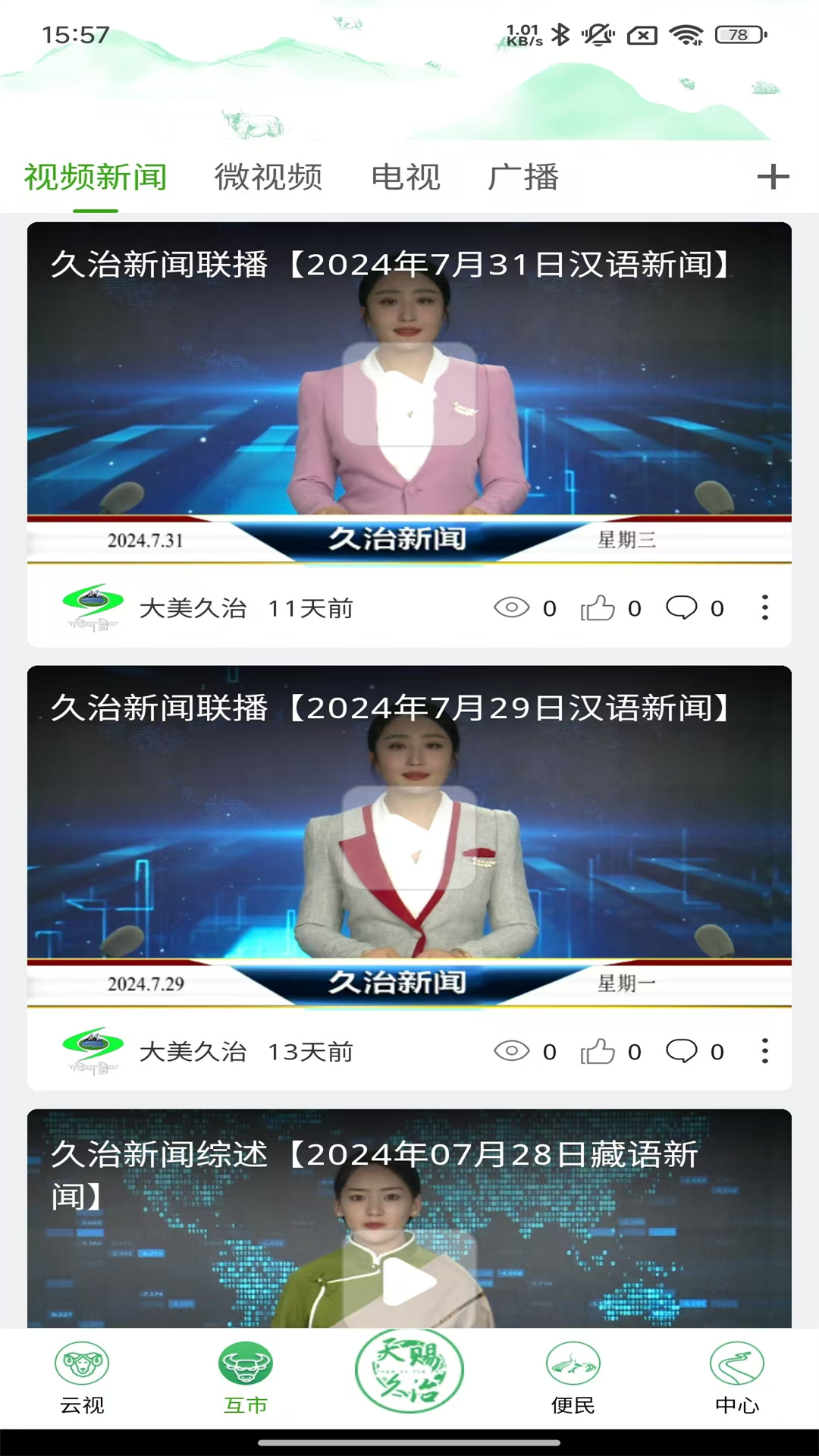Switch to the 电视 tab
819x1456 pixels.
coord(406,177)
